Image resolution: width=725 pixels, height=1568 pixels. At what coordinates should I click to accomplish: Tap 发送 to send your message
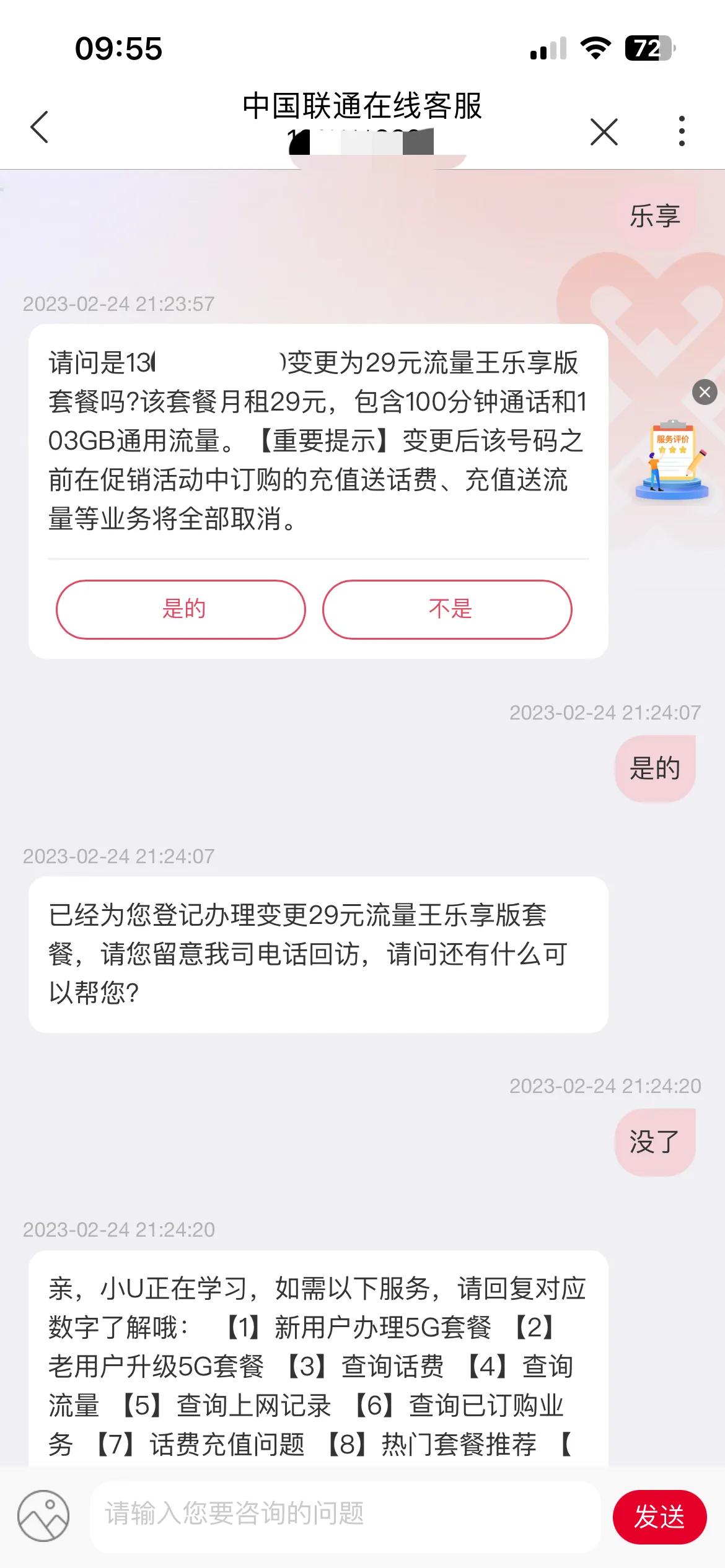(662, 1517)
